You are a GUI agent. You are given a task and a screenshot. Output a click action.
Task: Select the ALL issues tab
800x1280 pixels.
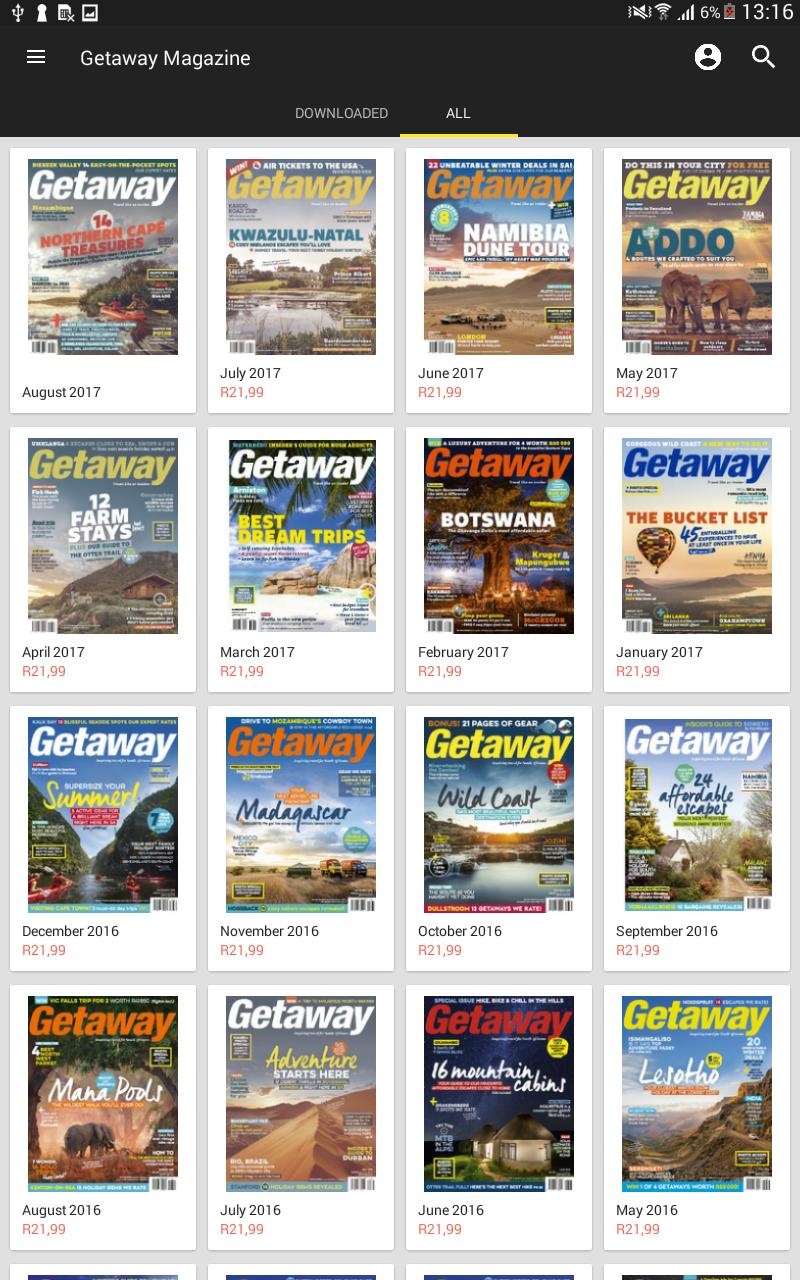[x=458, y=113]
